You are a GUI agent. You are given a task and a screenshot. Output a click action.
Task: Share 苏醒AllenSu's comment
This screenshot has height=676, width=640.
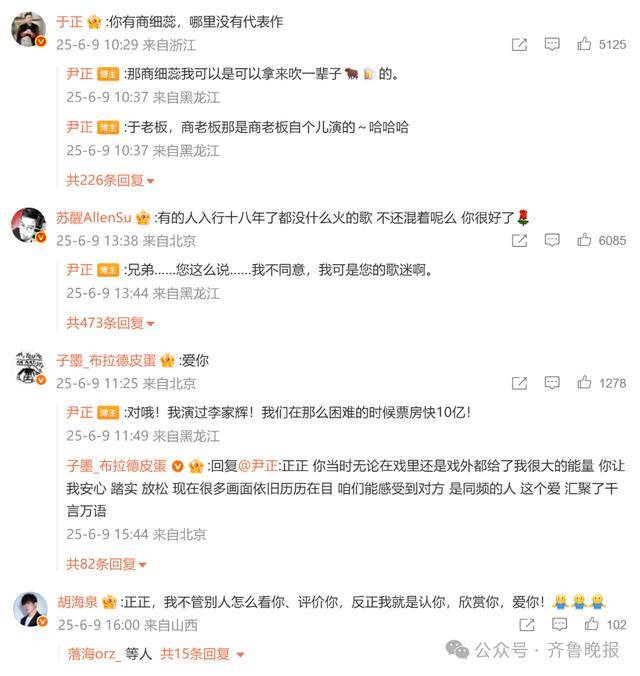519,240
